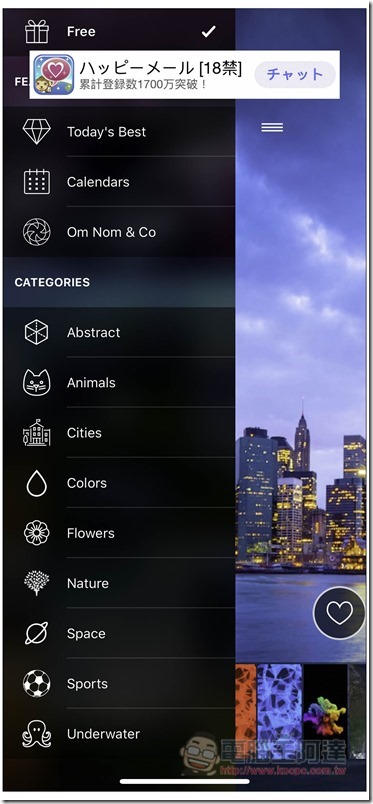Screen dimensions: 373x804
Task: Open the Underwater category
Action: pyautogui.click(x=119, y=734)
